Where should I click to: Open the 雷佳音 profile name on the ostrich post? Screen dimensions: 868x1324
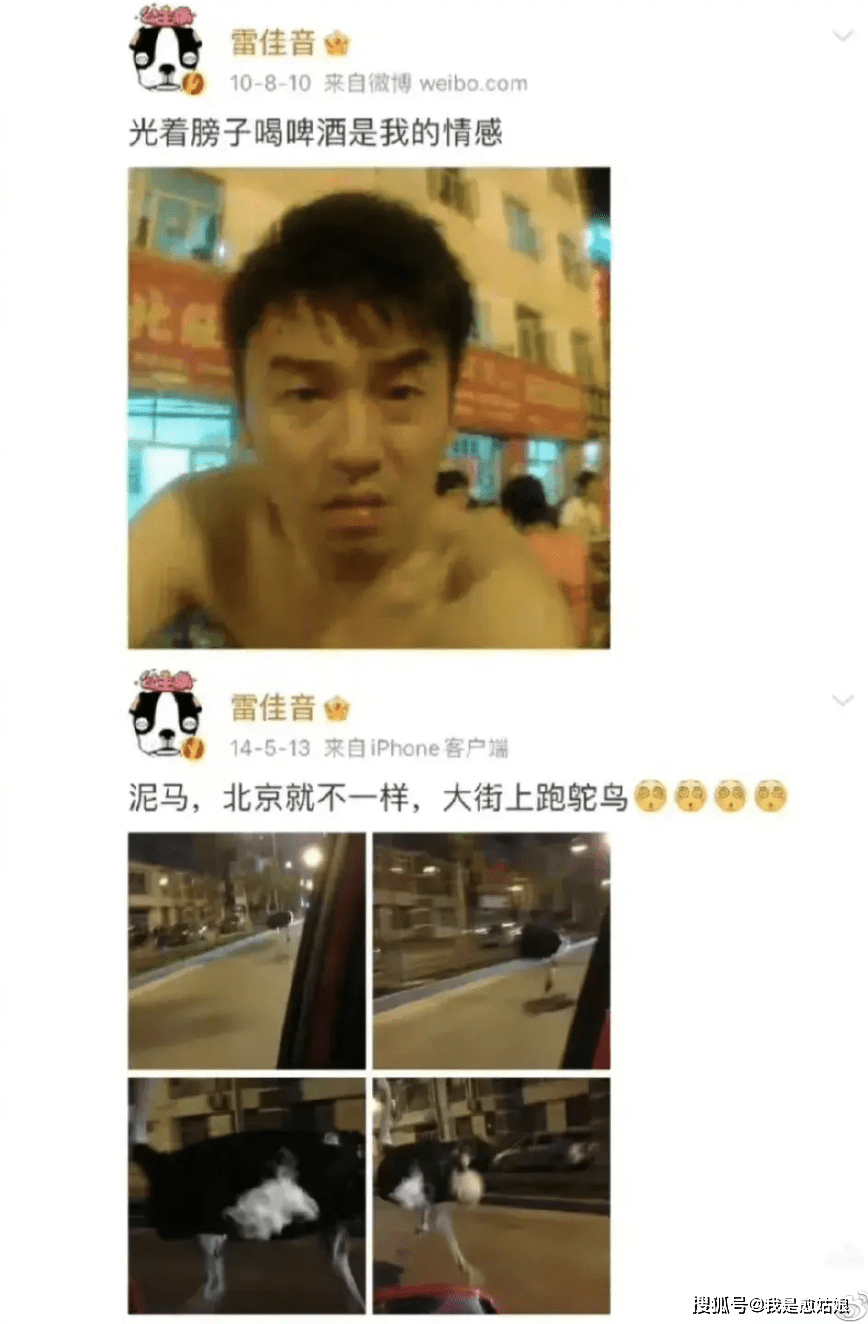273,708
